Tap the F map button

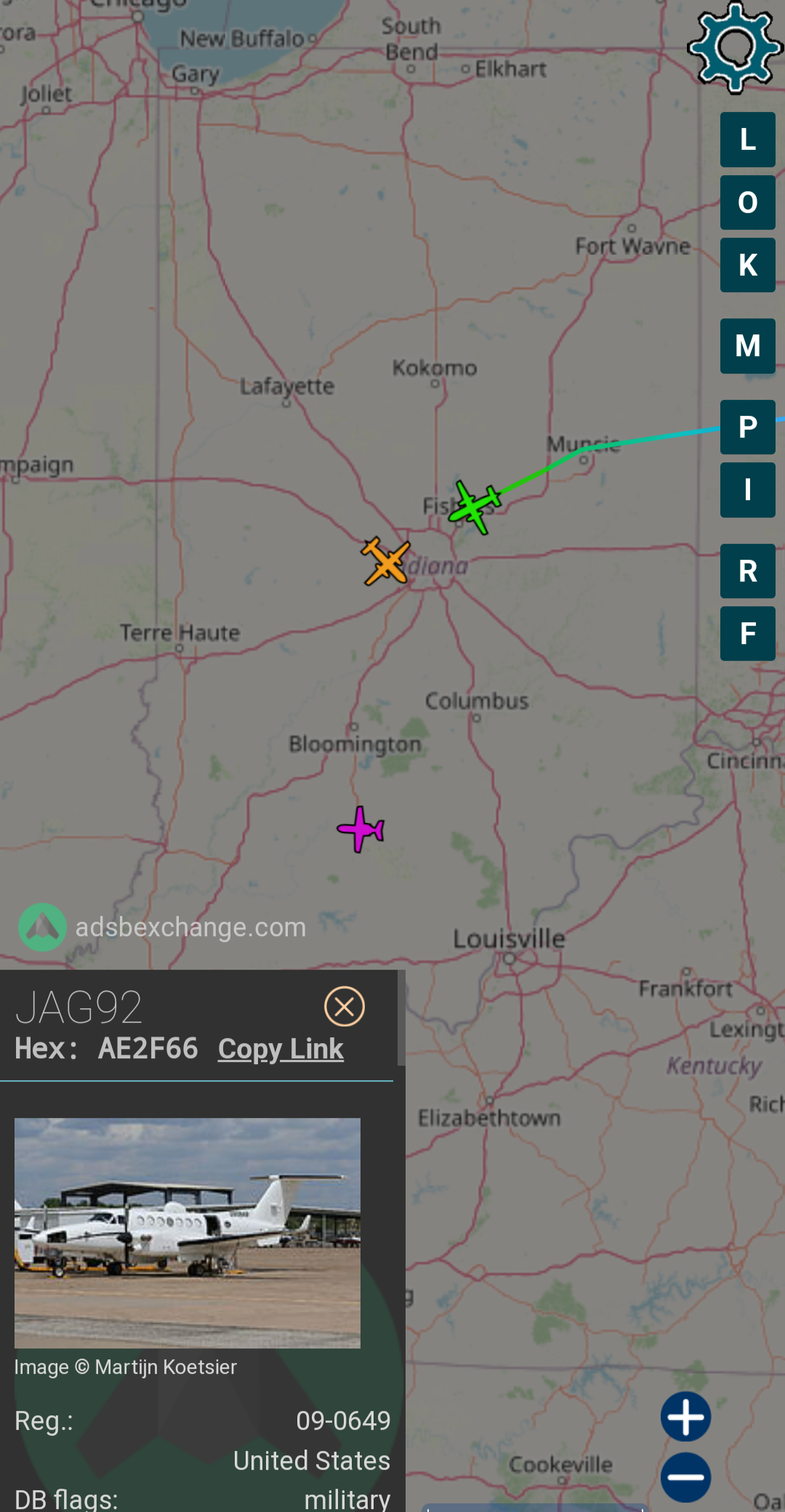pyautogui.click(x=748, y=634)
